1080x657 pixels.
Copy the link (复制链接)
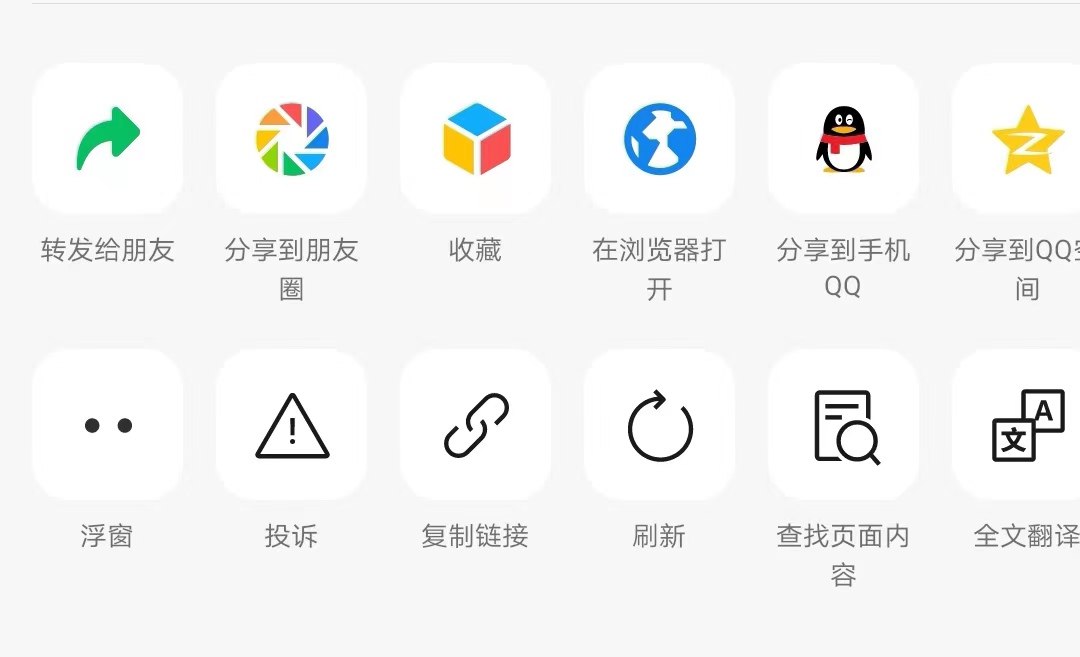pos(475,425)
